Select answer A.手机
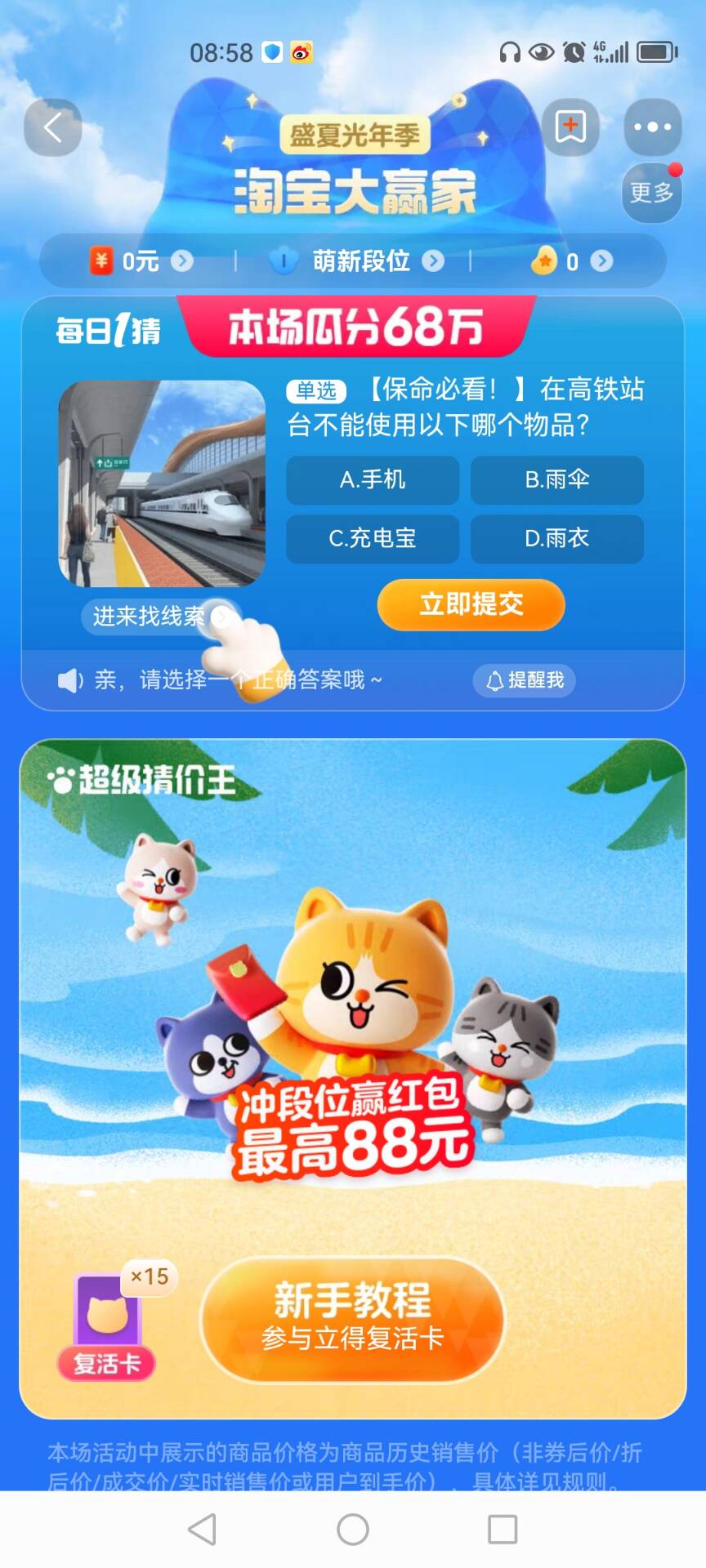This screenshot has height=1568, width=706. 372,479
